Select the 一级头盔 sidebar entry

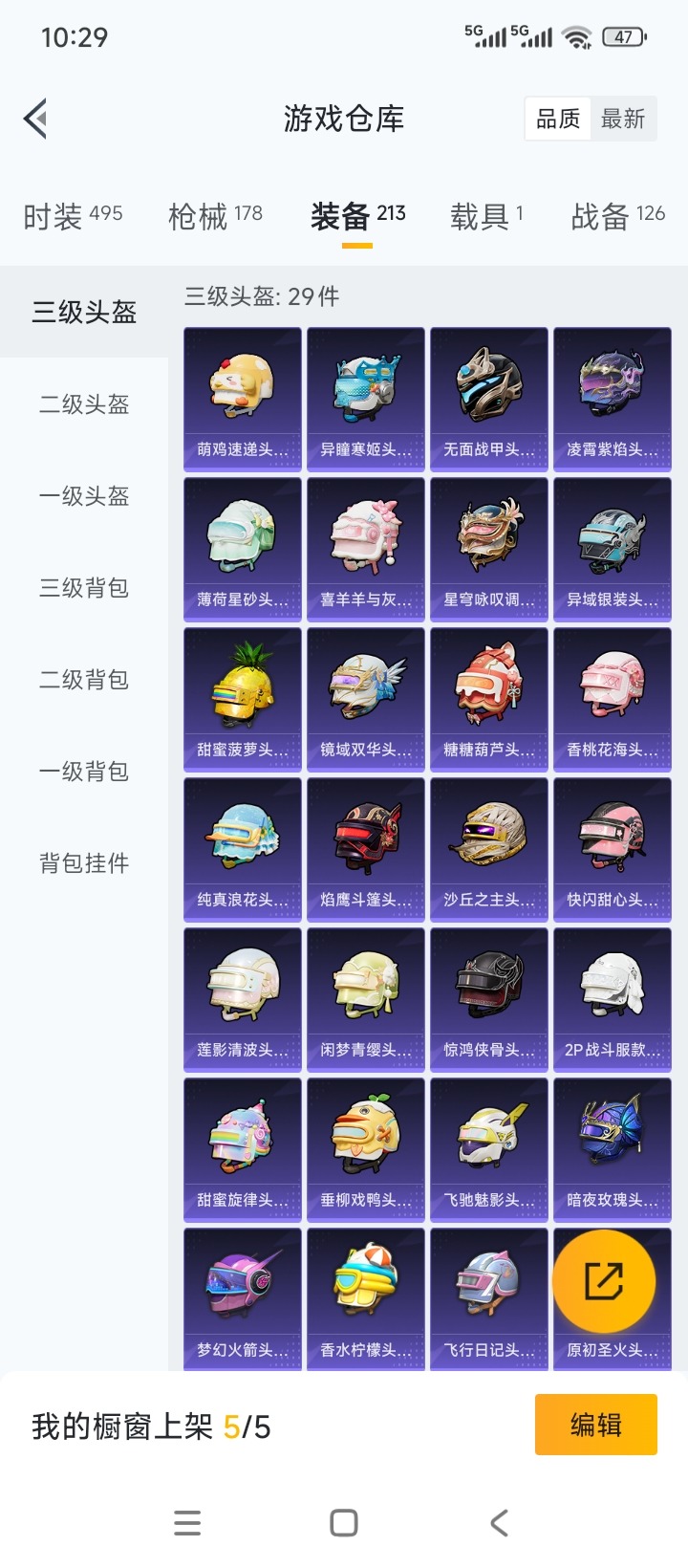click(x=83, y=496)
